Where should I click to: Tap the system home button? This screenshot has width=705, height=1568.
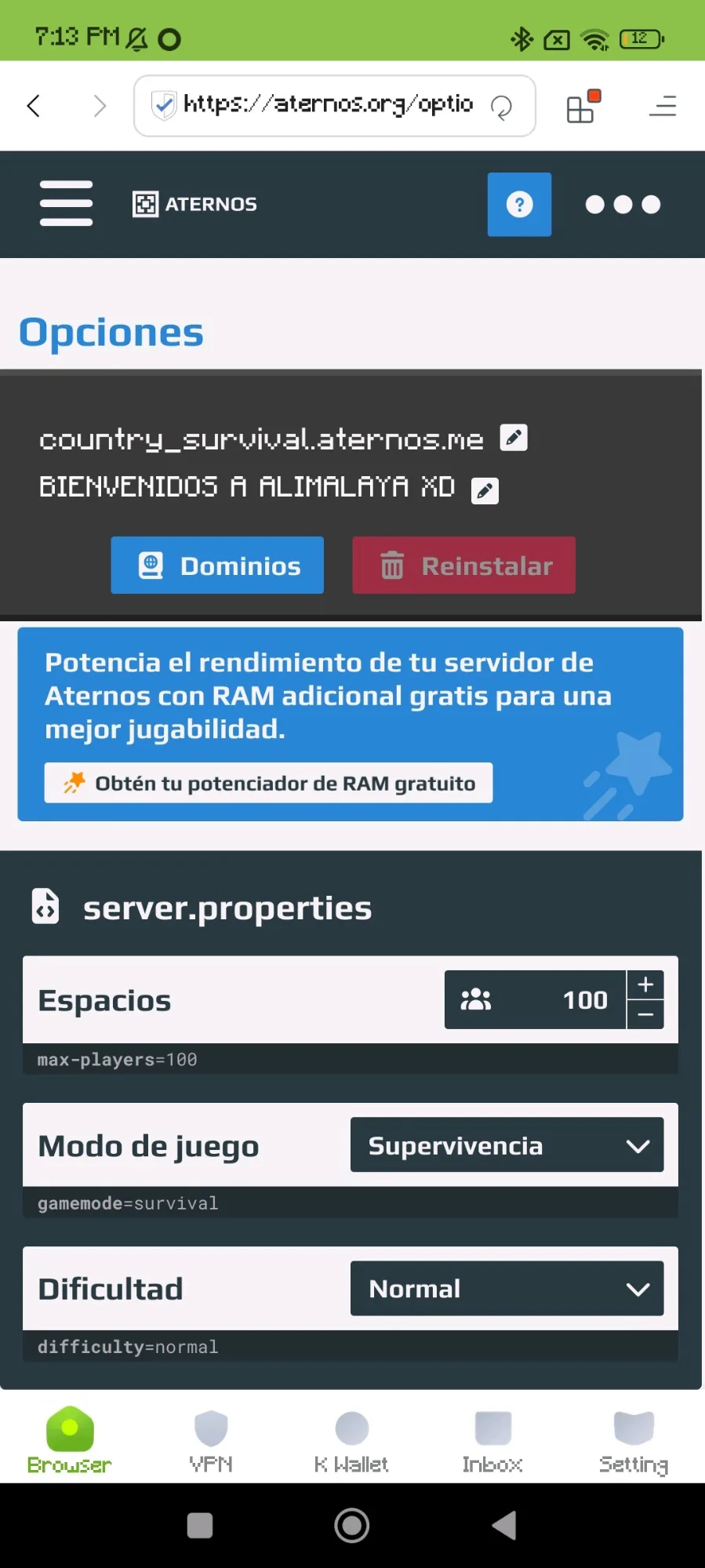(x=352, y=1526)
